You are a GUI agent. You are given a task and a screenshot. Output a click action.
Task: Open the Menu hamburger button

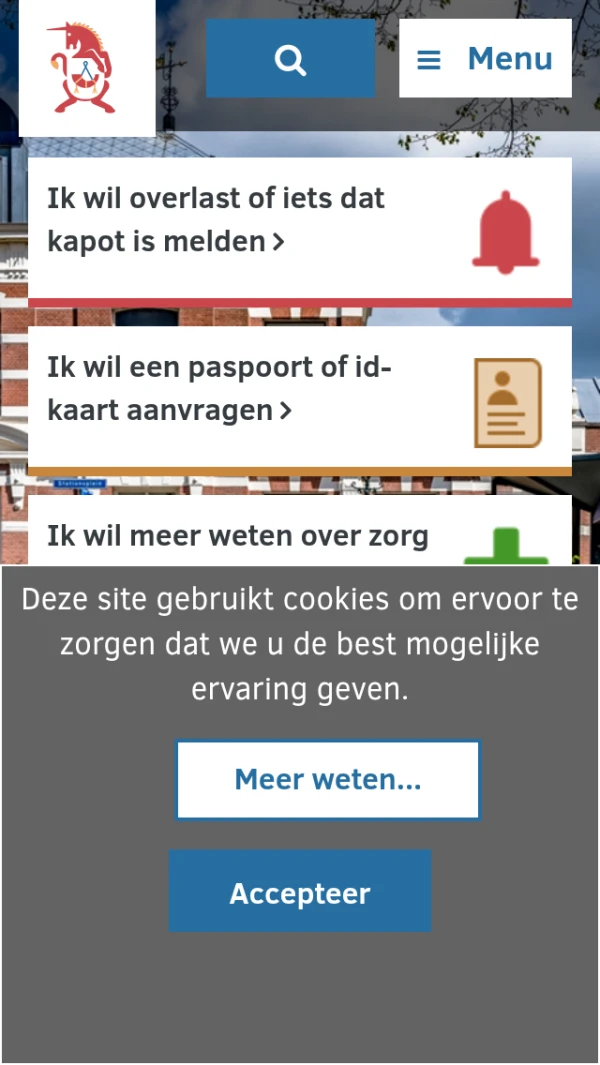[x=485, y=59]
